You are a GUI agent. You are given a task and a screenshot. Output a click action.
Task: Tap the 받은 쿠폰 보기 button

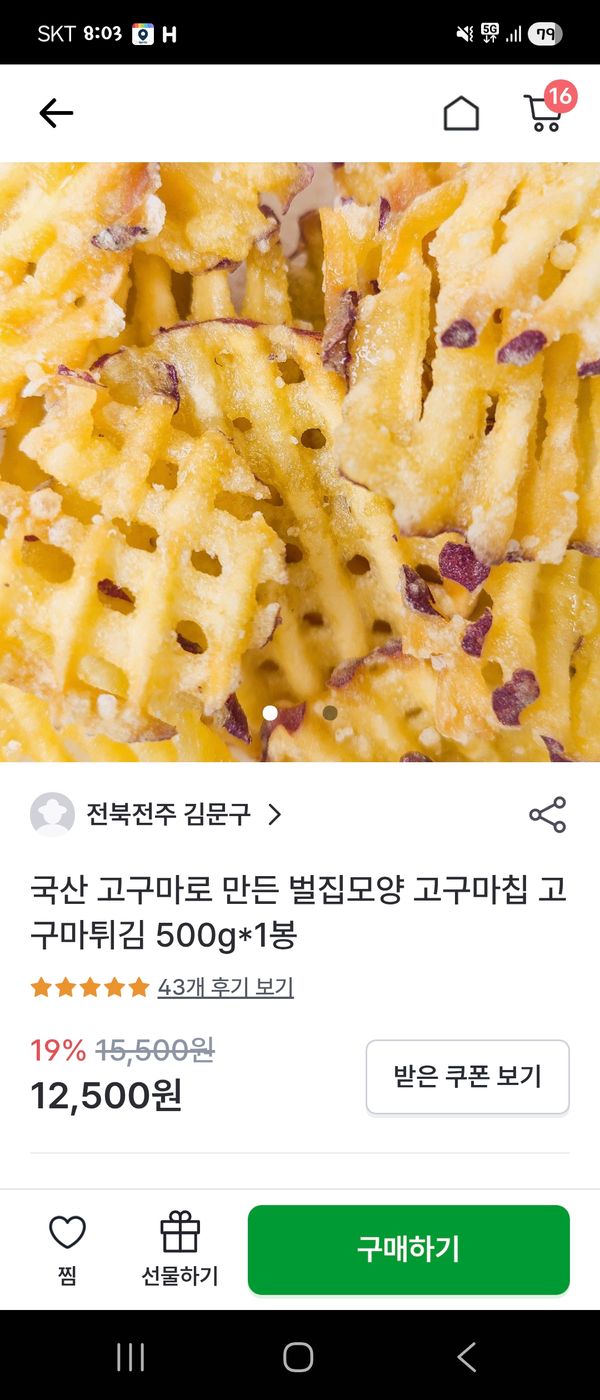467,1076
